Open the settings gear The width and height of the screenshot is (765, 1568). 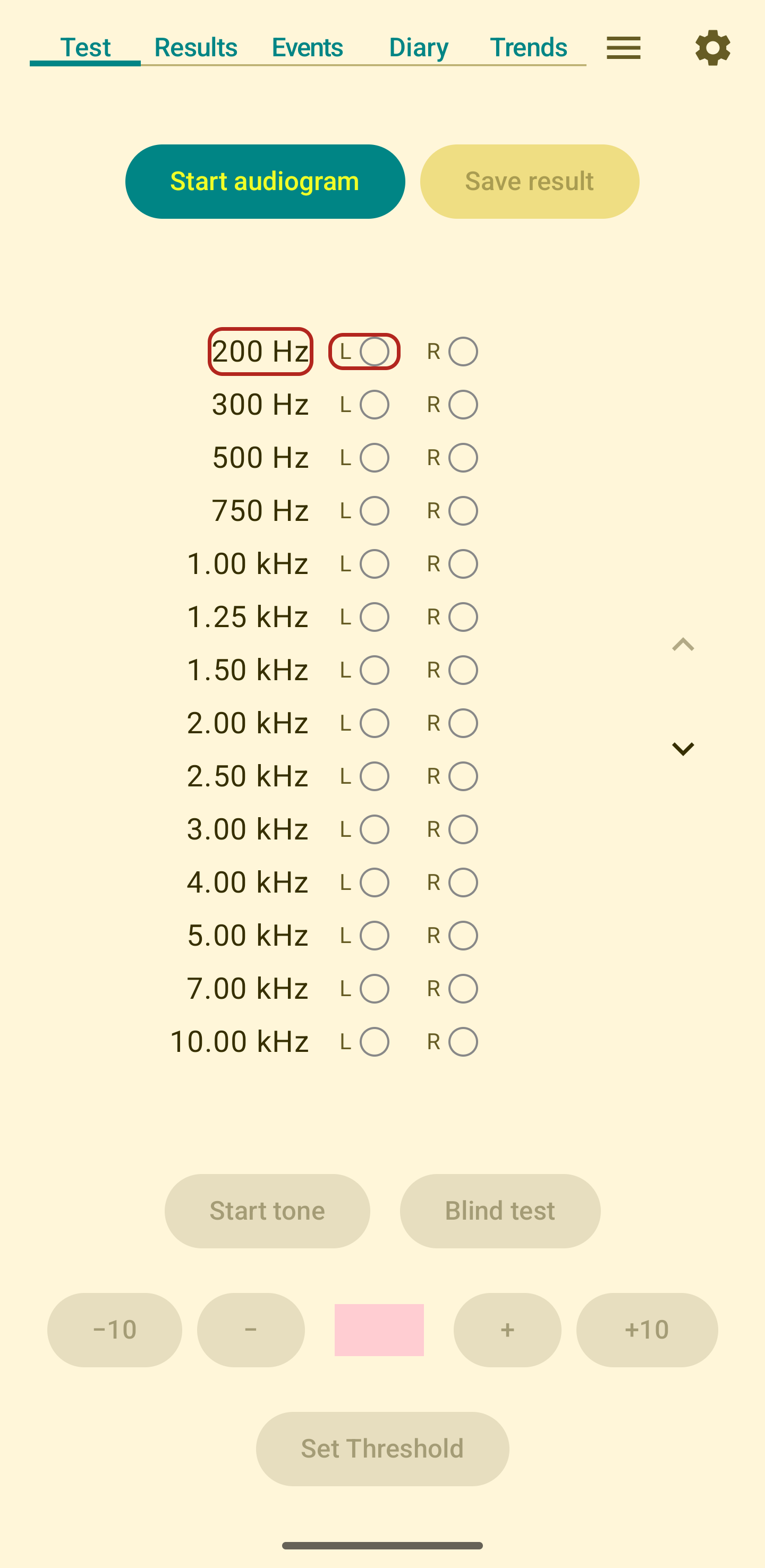[x=712, y=47]
